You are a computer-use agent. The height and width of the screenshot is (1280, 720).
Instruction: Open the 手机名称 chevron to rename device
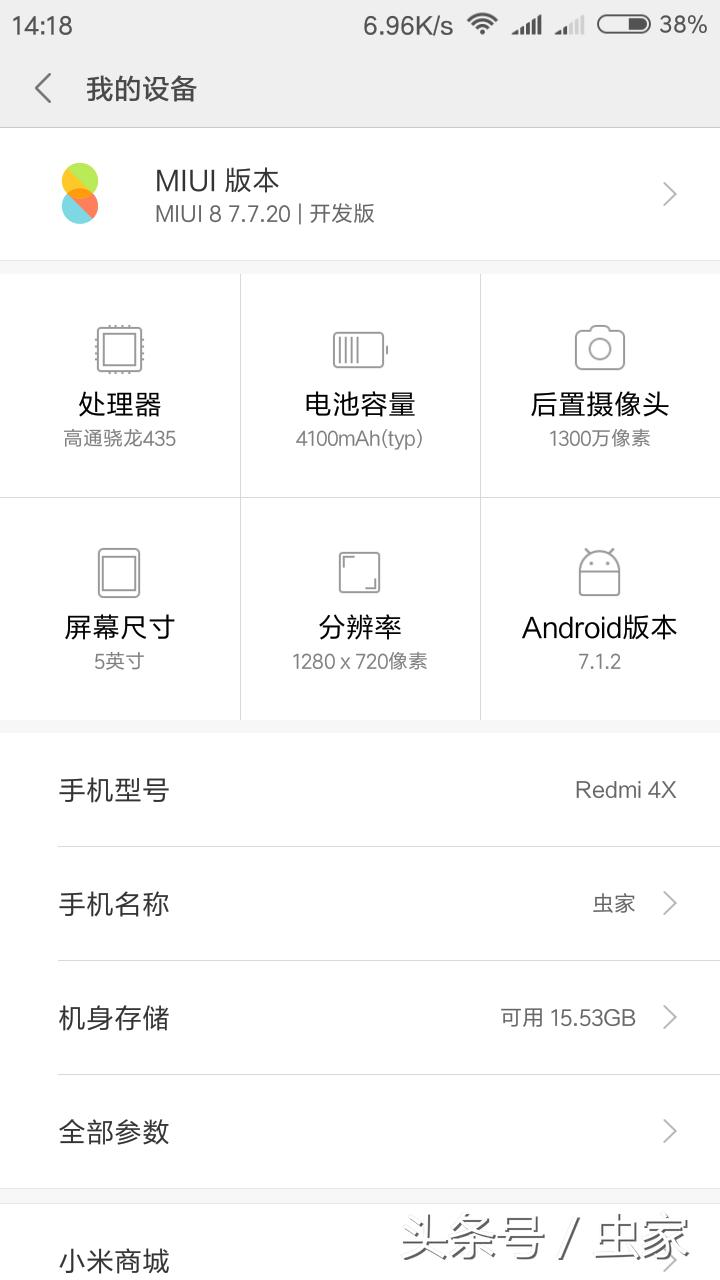(668, 903)
